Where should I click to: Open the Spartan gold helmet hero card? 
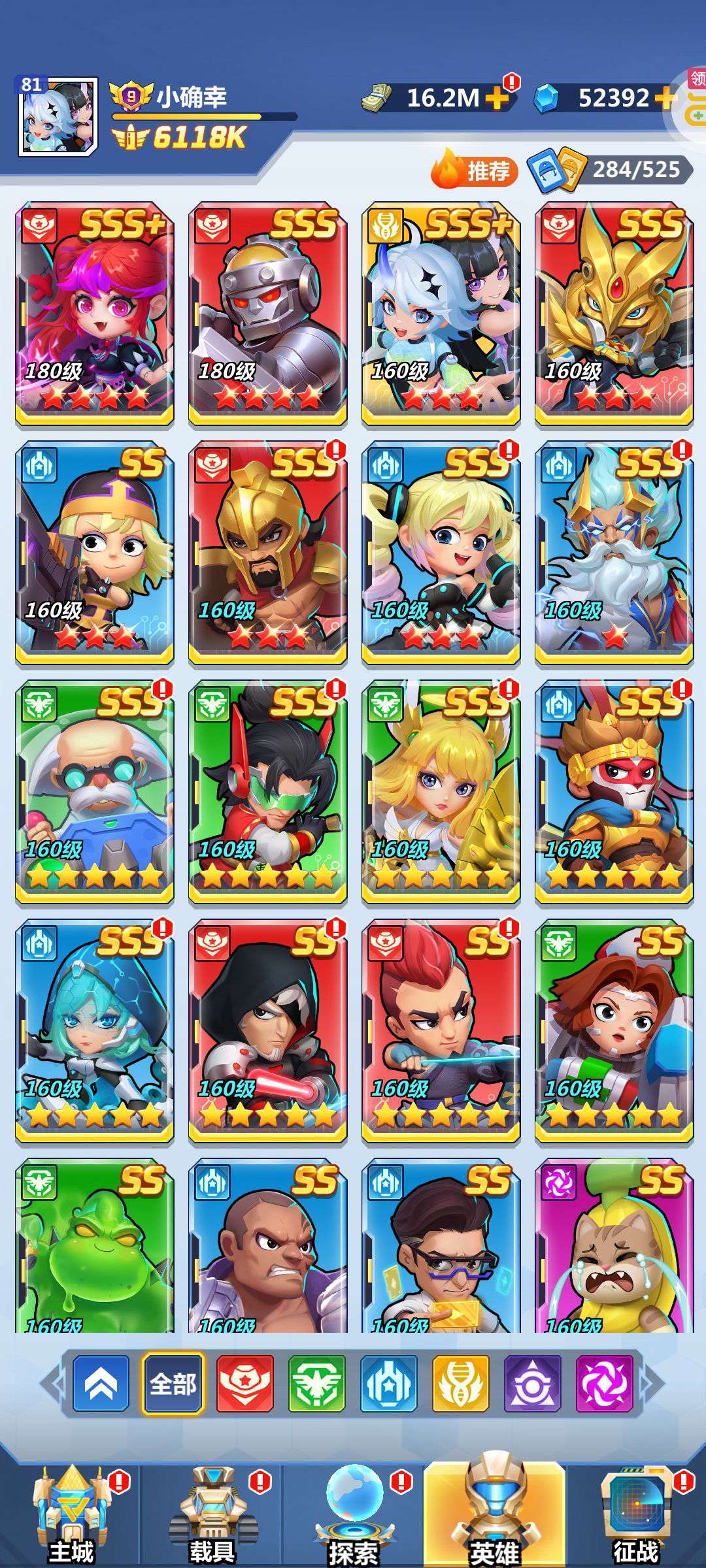[268, 553]
